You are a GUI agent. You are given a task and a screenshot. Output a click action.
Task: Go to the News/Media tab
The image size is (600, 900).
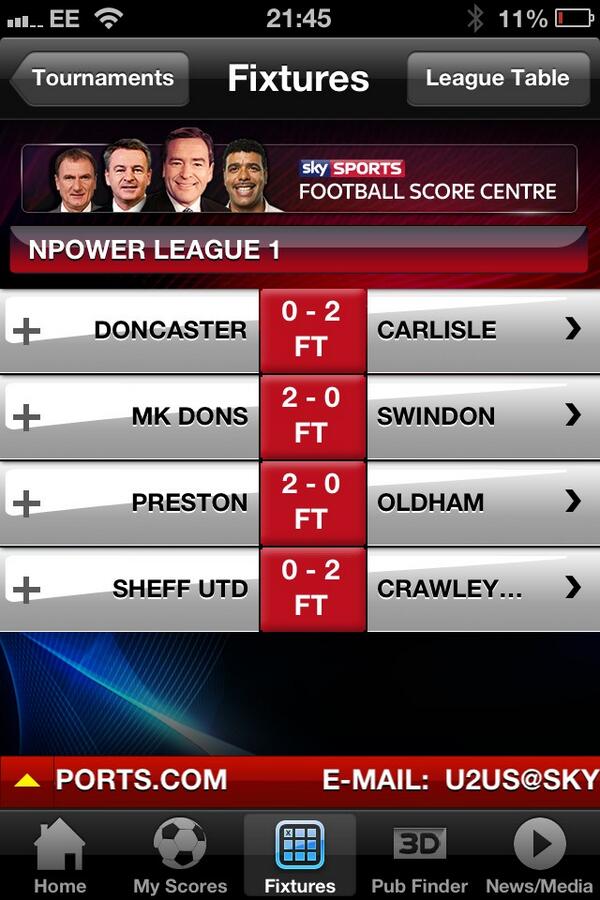point(539,856)
